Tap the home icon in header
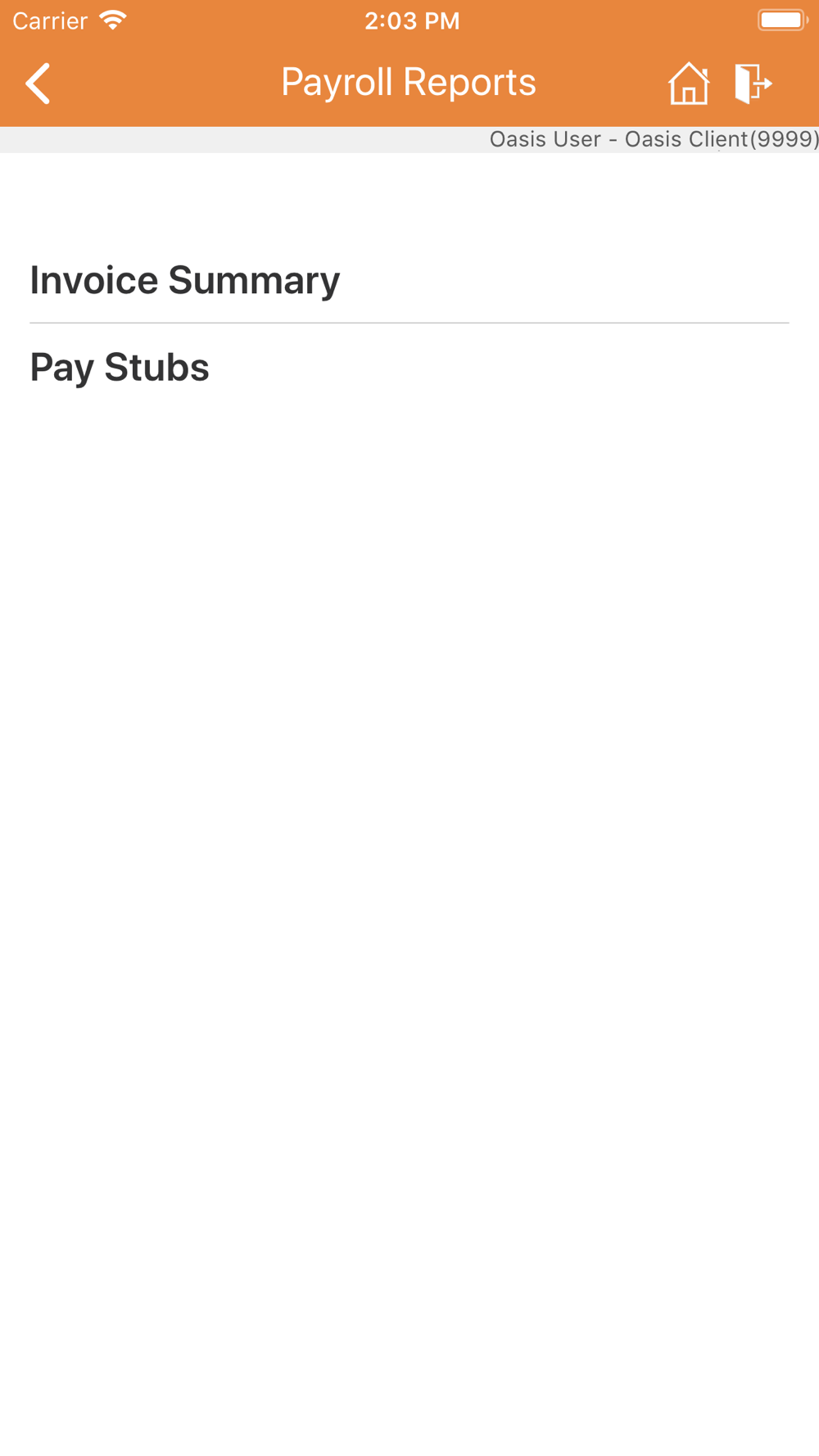The width and height of the screenshot is (819, 1456). pos(688,84)
